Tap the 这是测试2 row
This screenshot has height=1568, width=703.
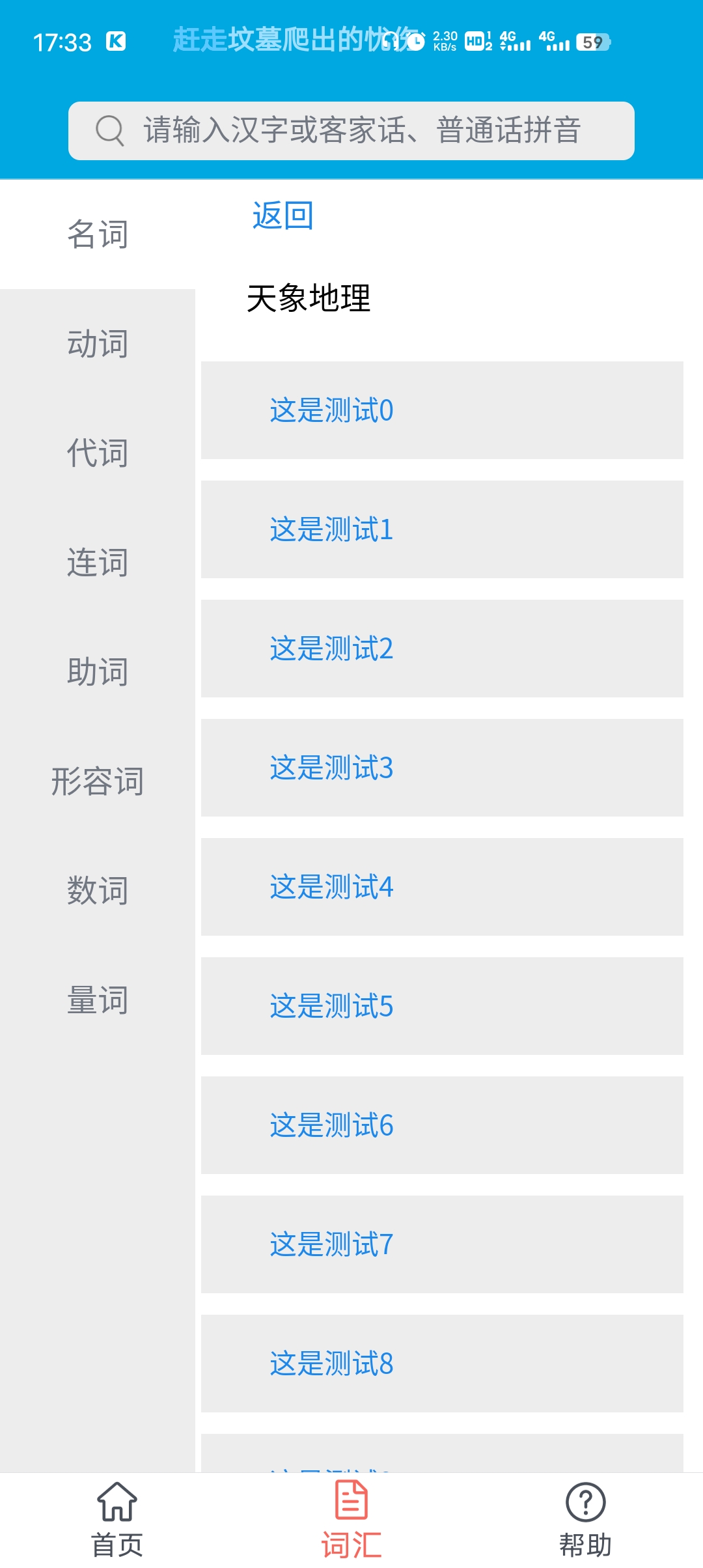click(441, 649)
